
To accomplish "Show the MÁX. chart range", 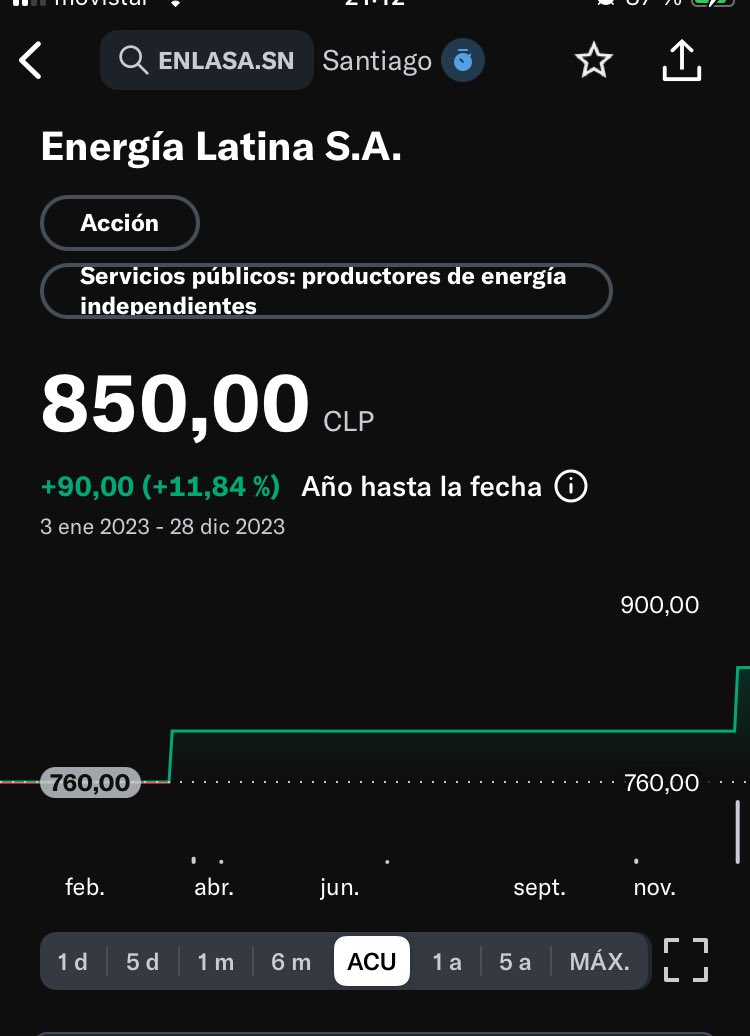I will click(599, 962).
